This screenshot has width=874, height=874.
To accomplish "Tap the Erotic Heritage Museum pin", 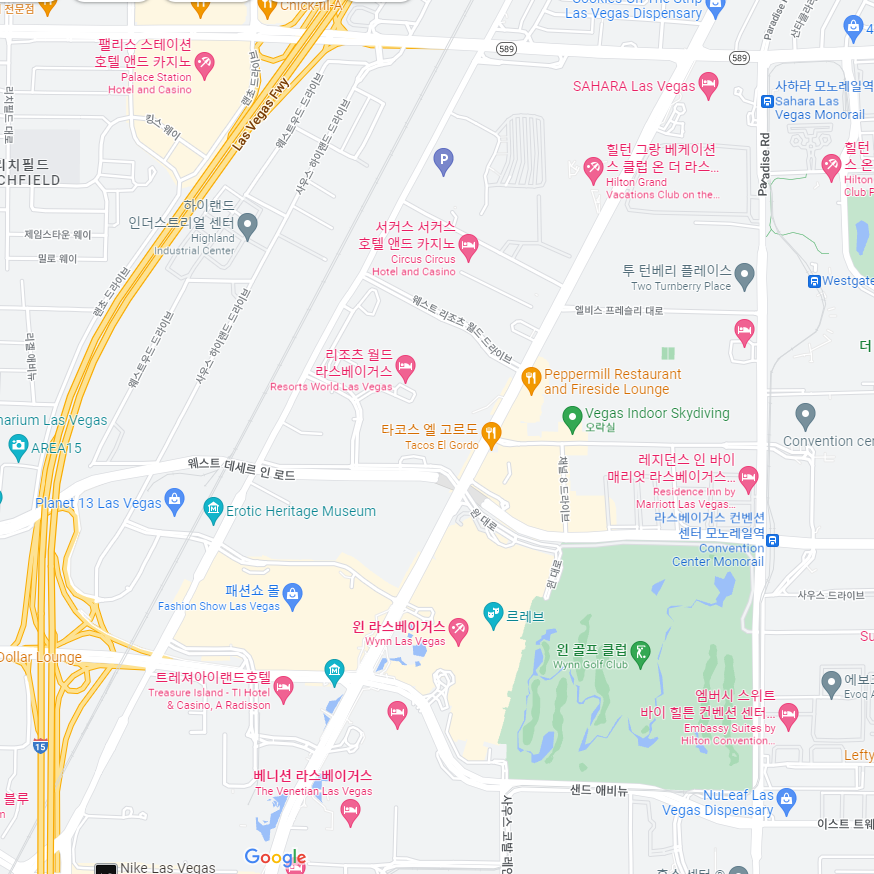I will click(213, 510).
